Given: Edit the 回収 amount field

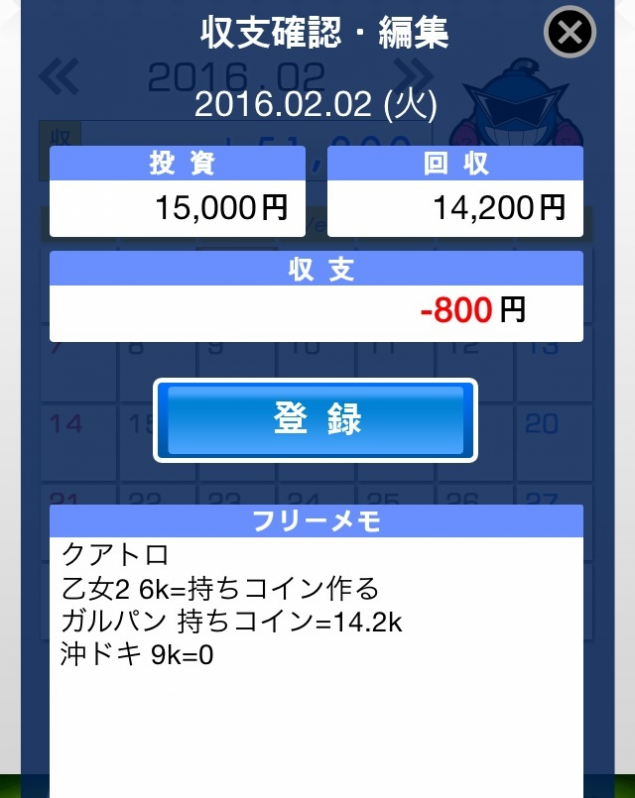Looking at the screenshot, I should 455,208.
